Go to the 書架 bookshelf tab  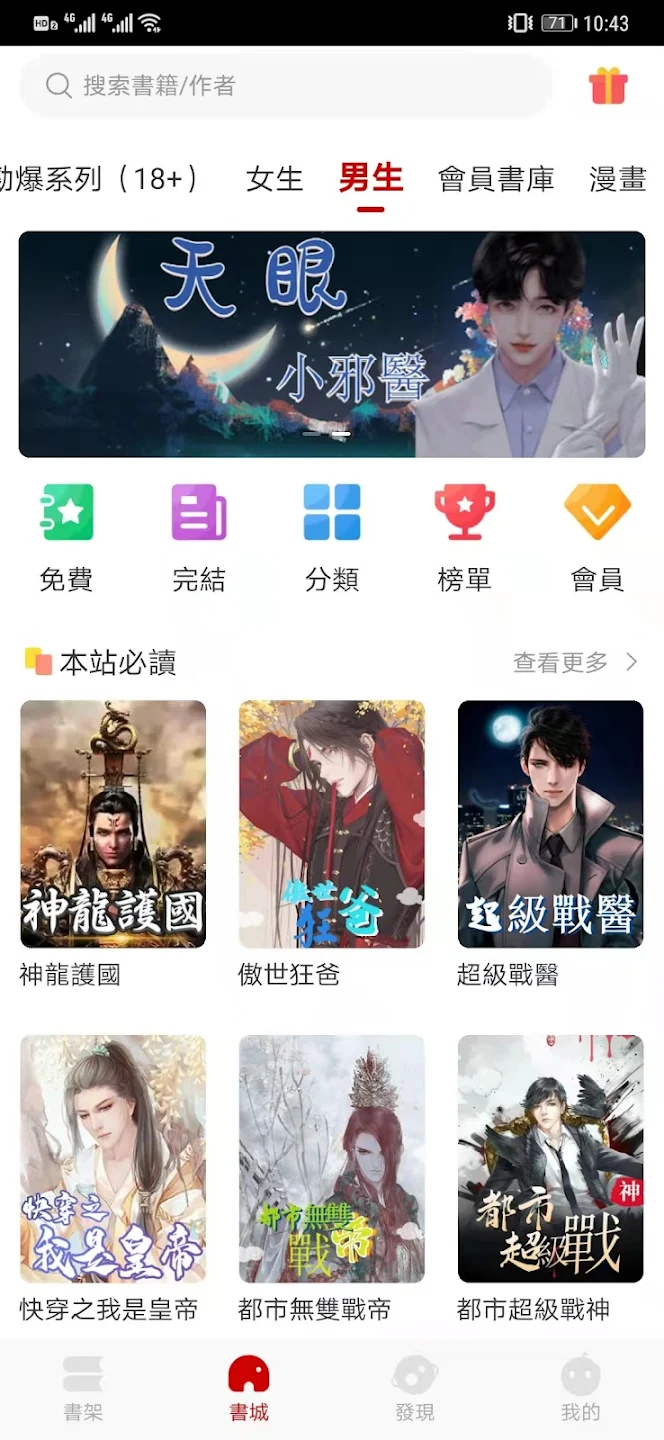coord(83,1388)
